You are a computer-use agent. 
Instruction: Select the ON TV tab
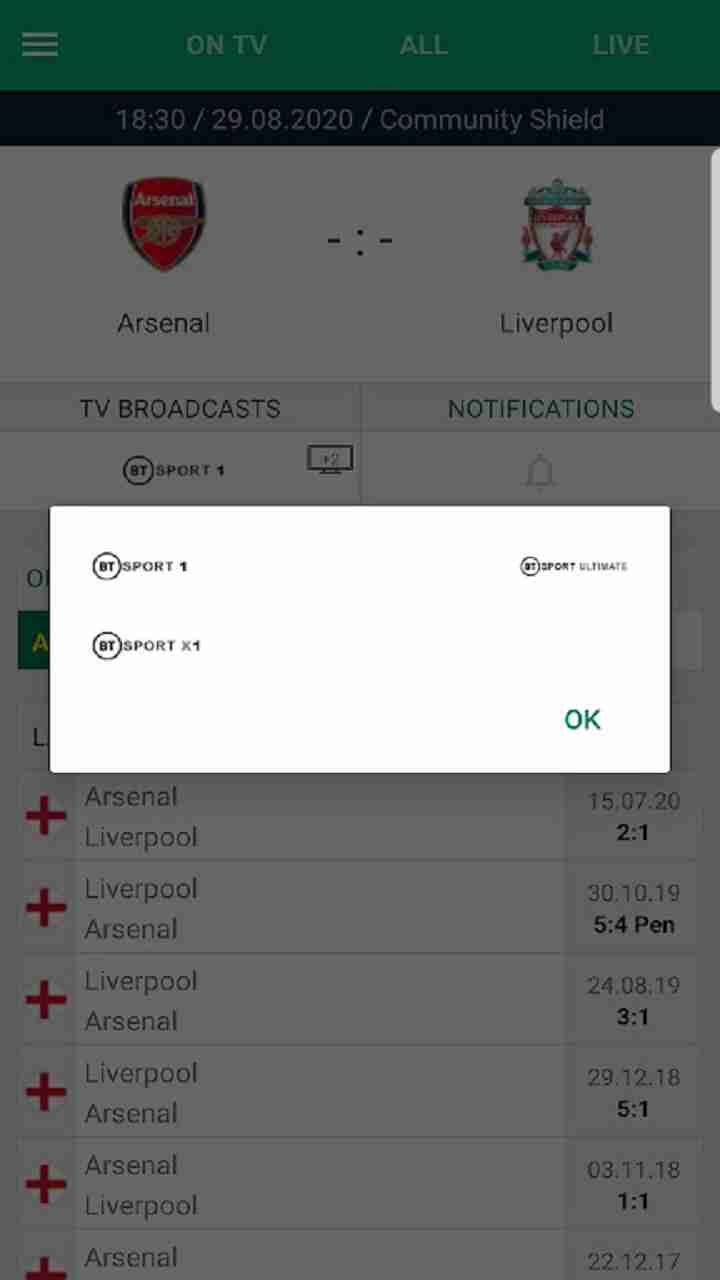pos(226,44)
